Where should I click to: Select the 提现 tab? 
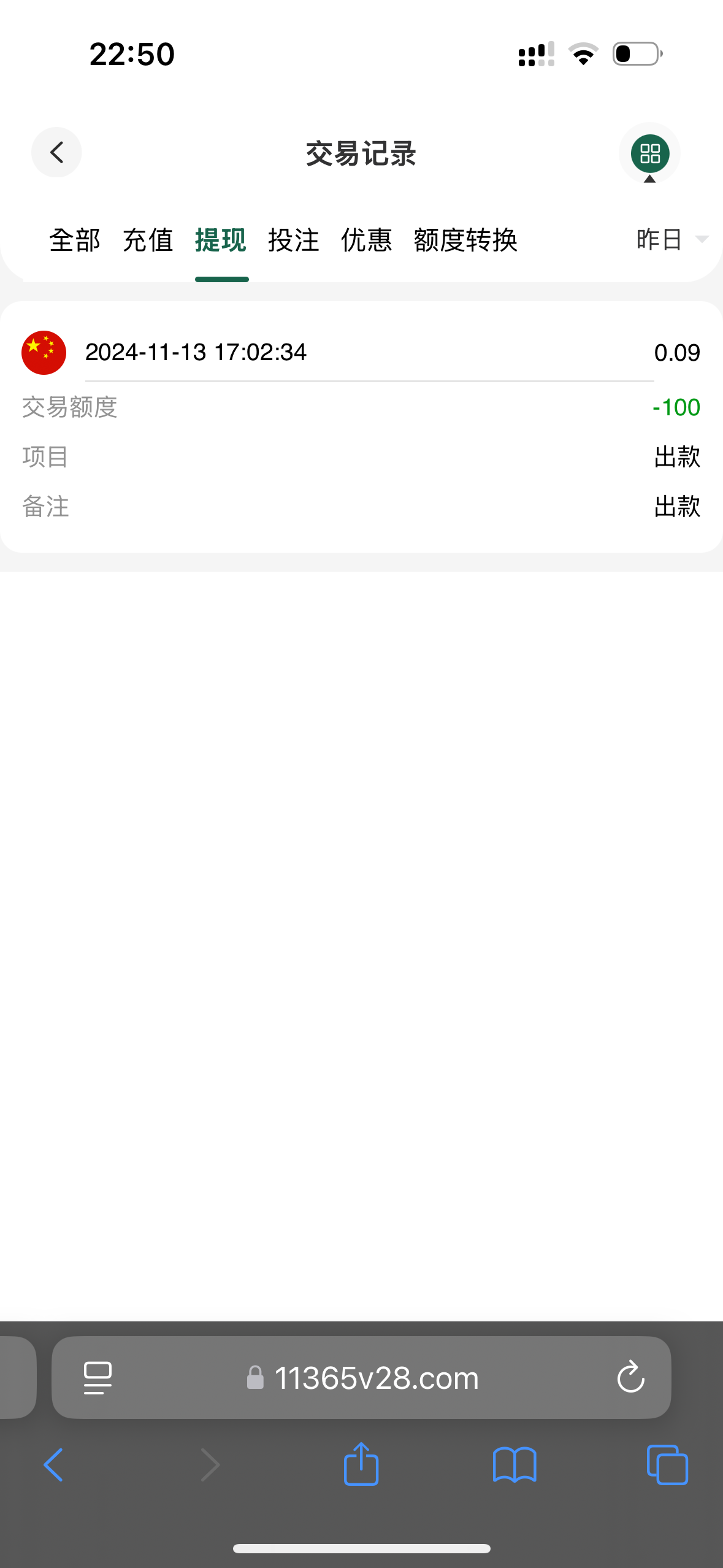[221, 240]
